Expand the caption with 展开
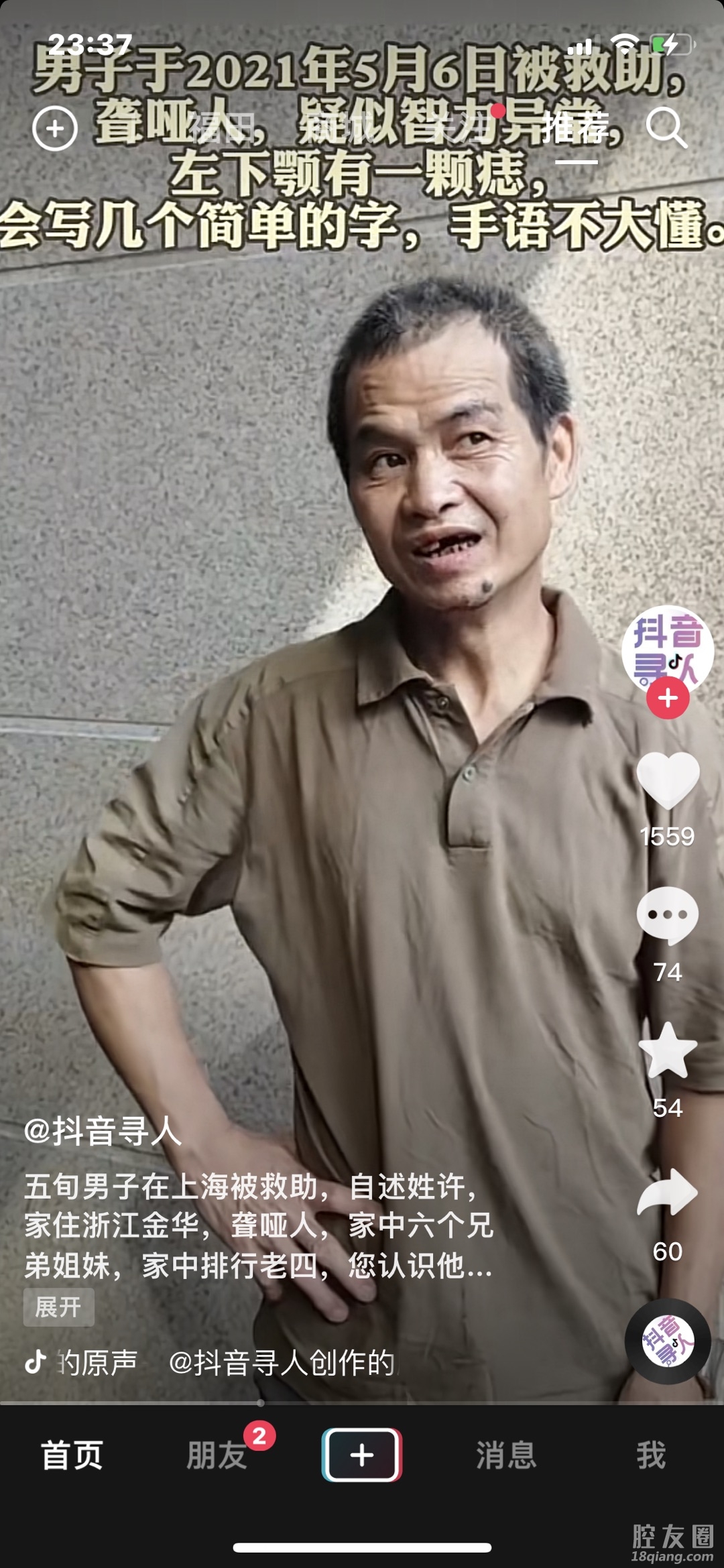Viewport: 724px width, 1568px height. (x=58, y=1307)
